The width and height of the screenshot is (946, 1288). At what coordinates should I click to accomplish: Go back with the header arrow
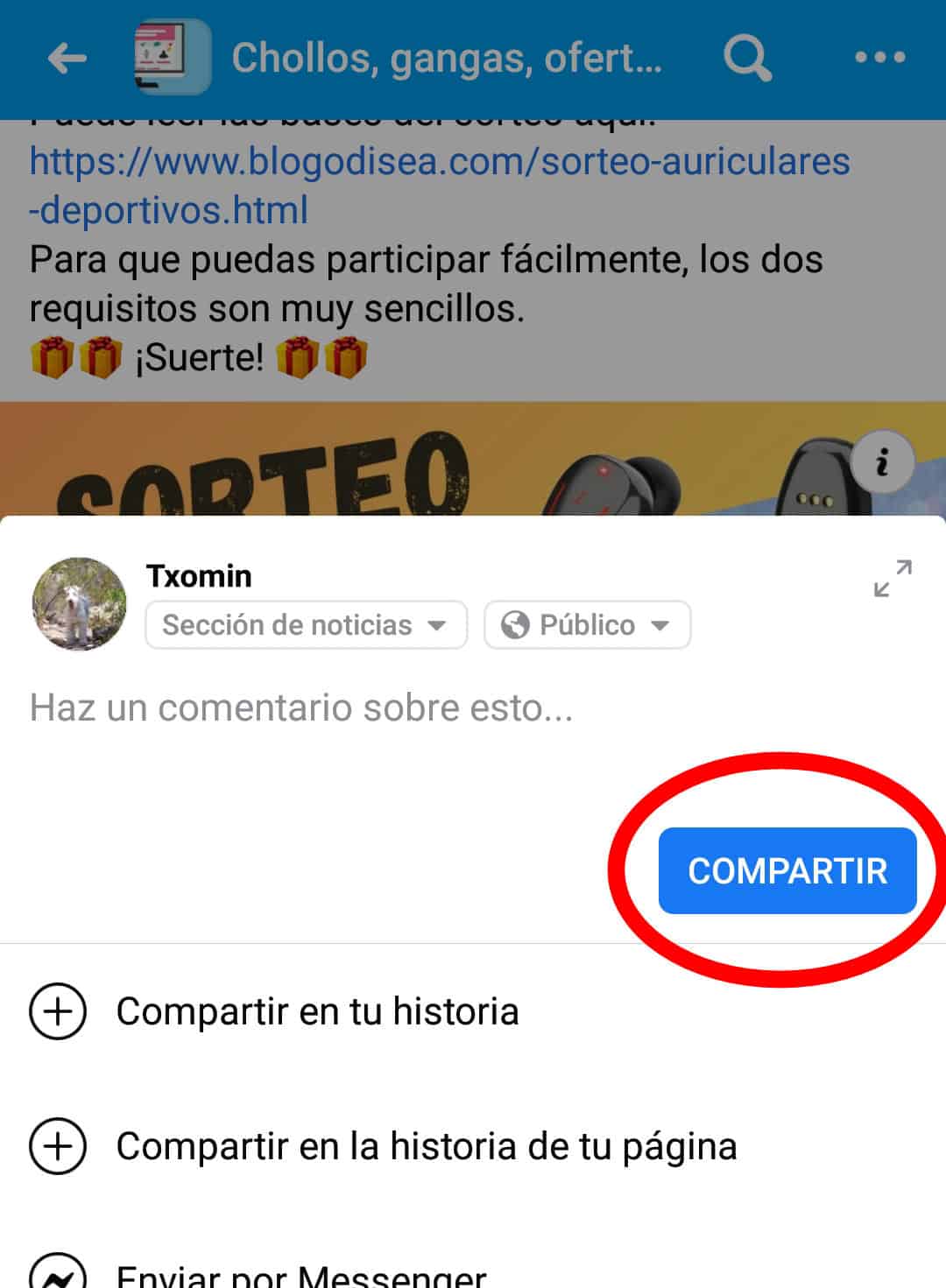point(67,59)
